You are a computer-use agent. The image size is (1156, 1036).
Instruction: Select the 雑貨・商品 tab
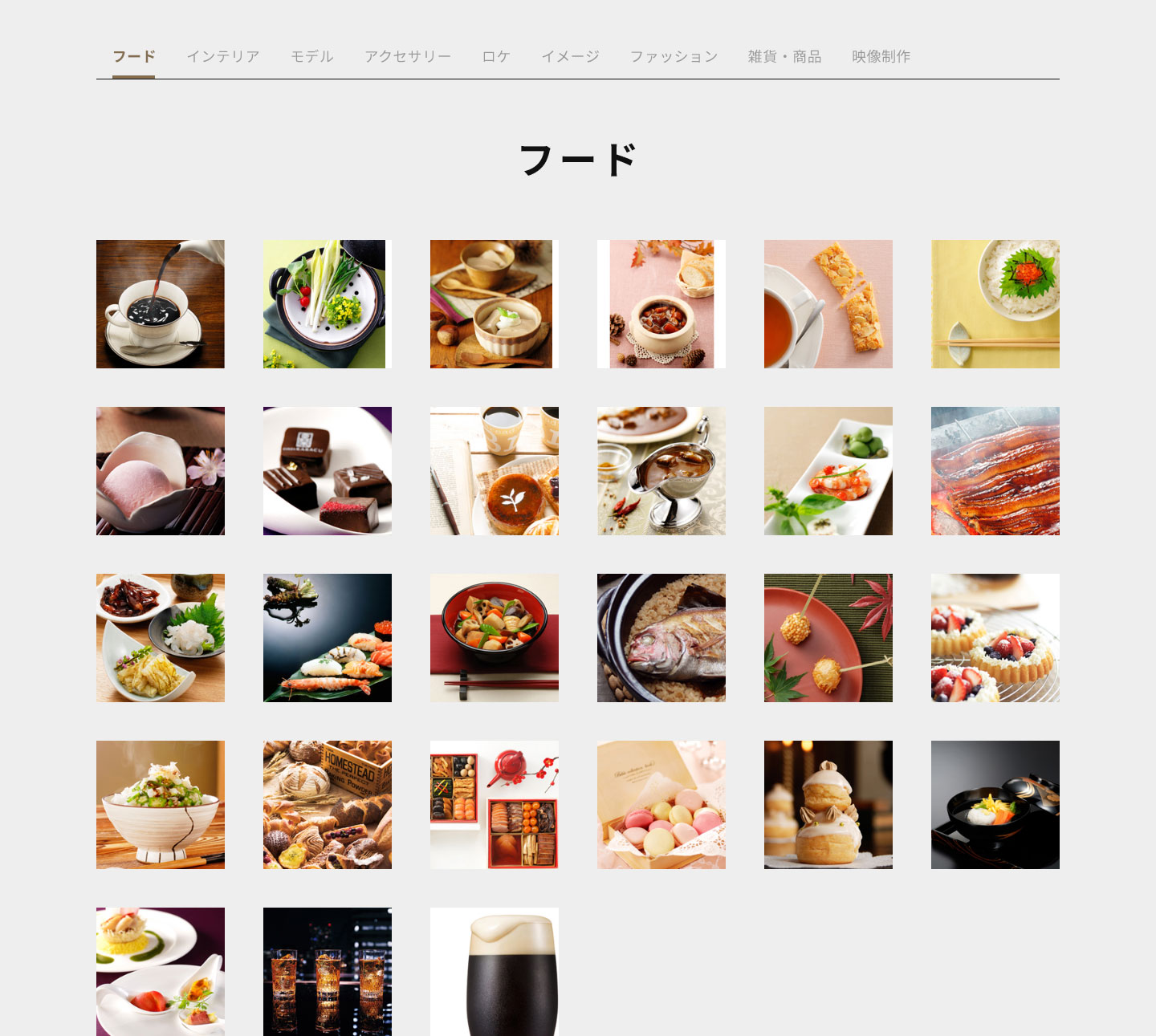tap(784, 56)
